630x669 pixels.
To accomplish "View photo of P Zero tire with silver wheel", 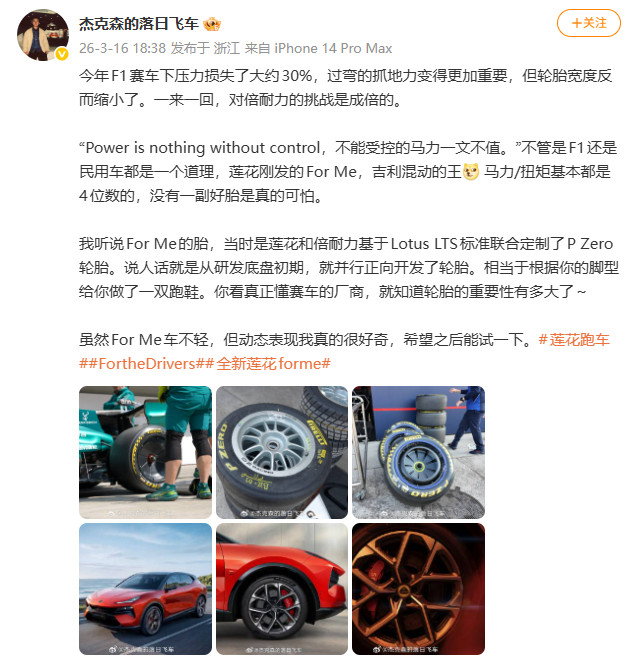I will [281, 452].
